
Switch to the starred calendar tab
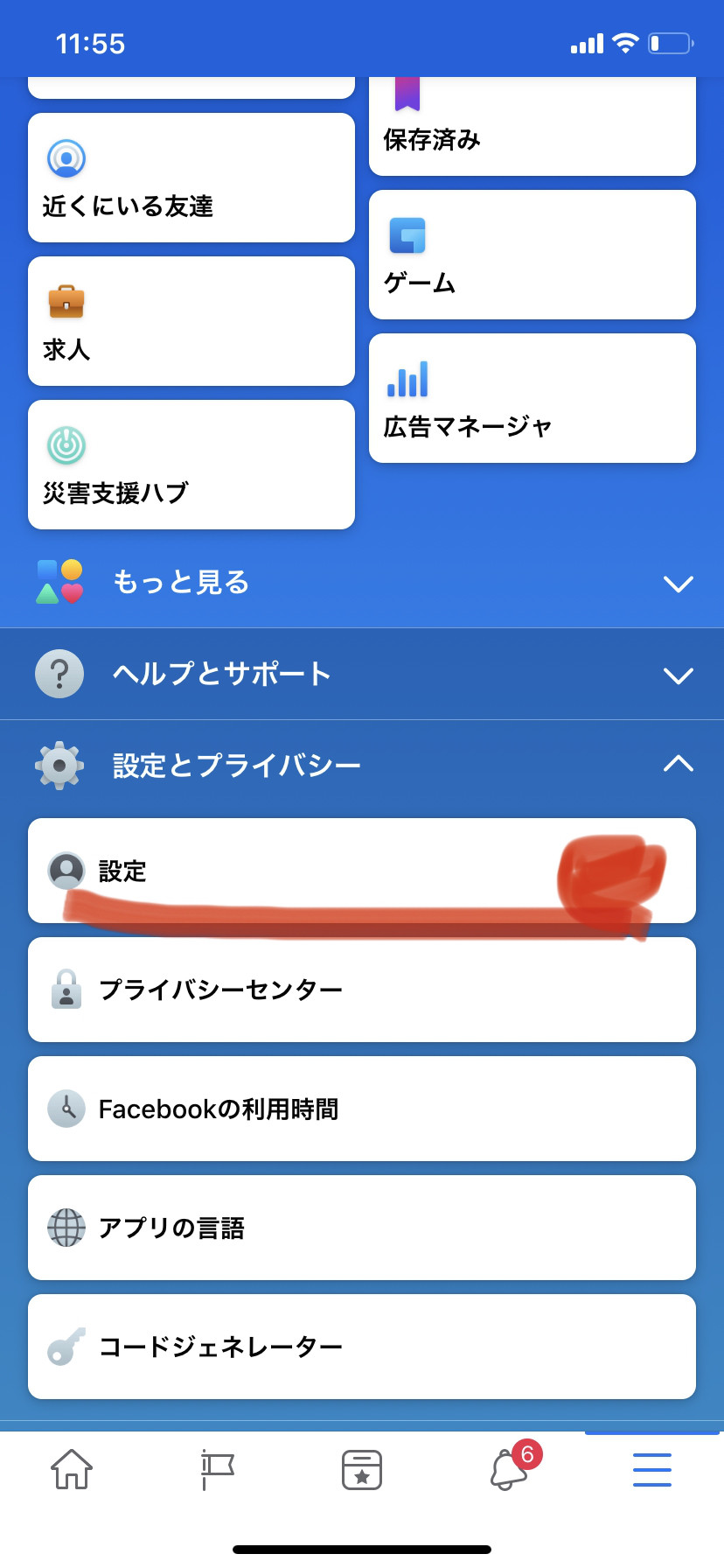coord(362,1469)
